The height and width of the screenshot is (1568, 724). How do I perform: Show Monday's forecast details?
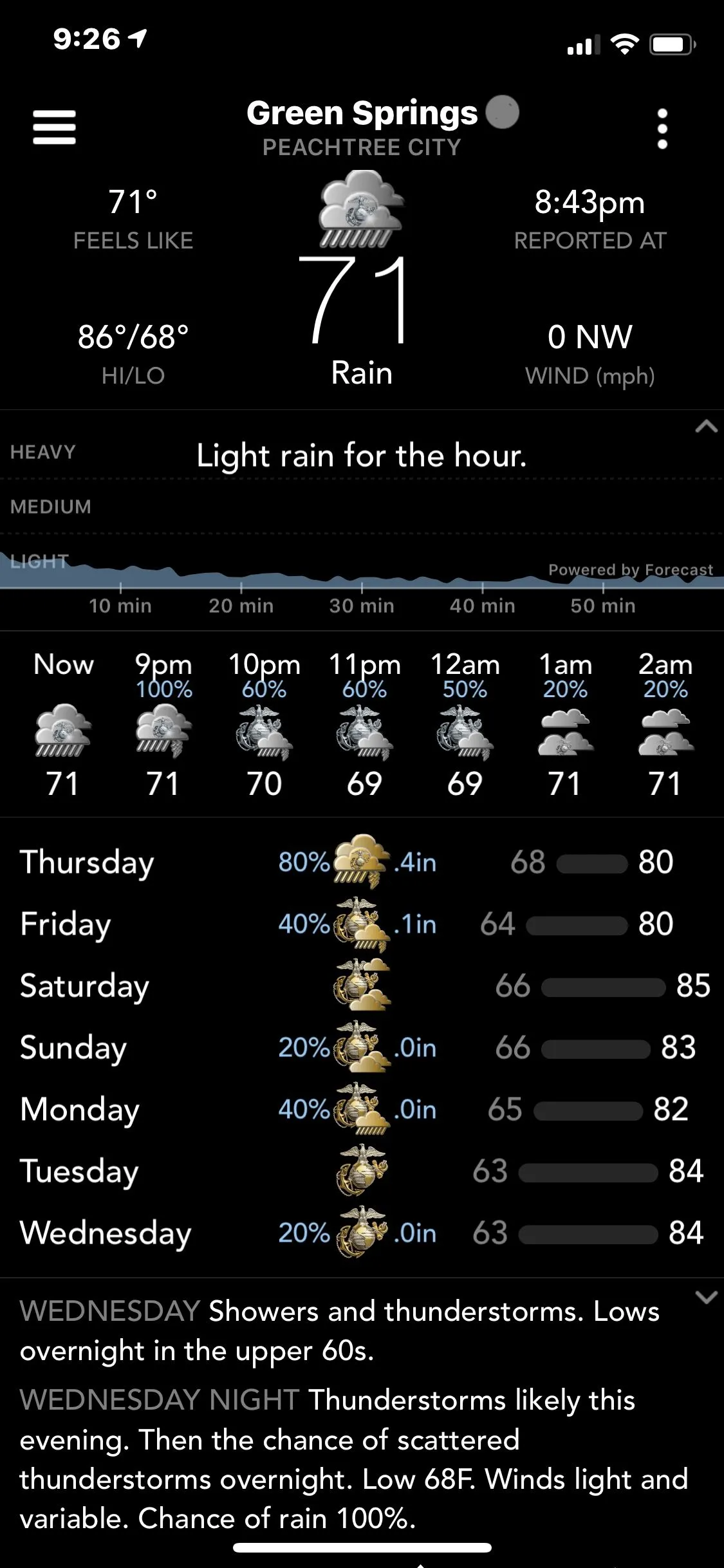(362, 1109)
